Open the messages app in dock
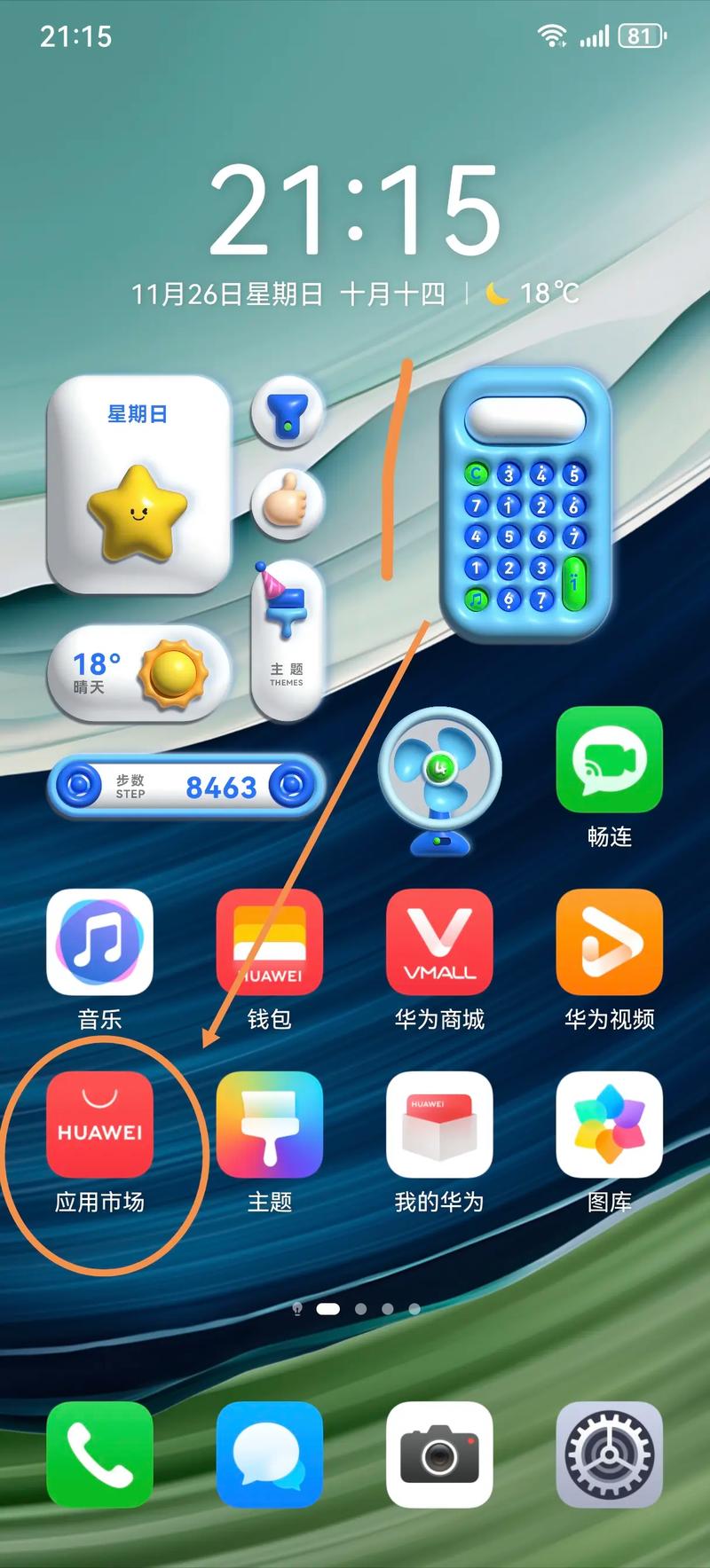The height and width of the screenshot is (1568, 710). 269,1454
